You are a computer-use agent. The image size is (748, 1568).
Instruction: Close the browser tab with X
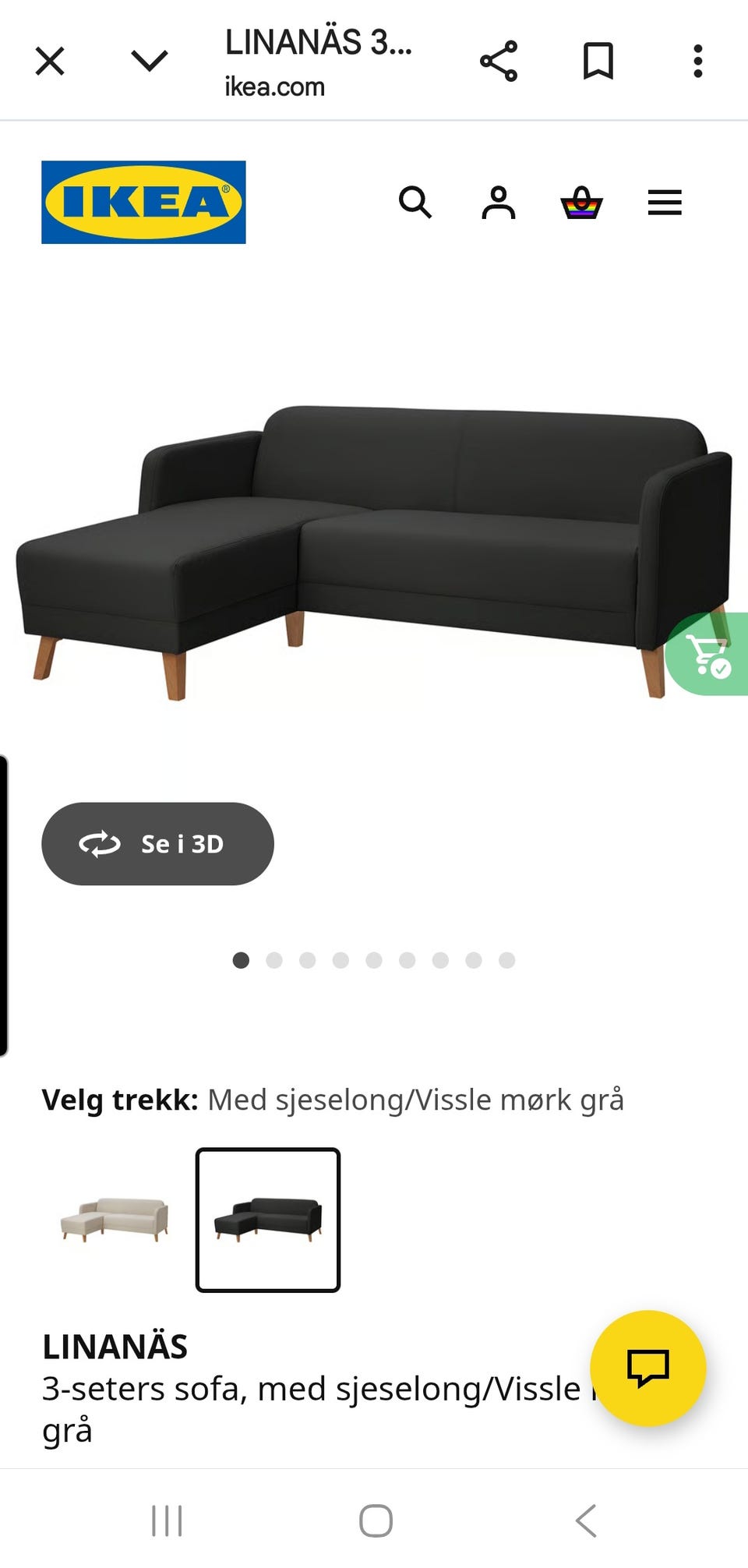pyautogui.click(x=50, y=61)
